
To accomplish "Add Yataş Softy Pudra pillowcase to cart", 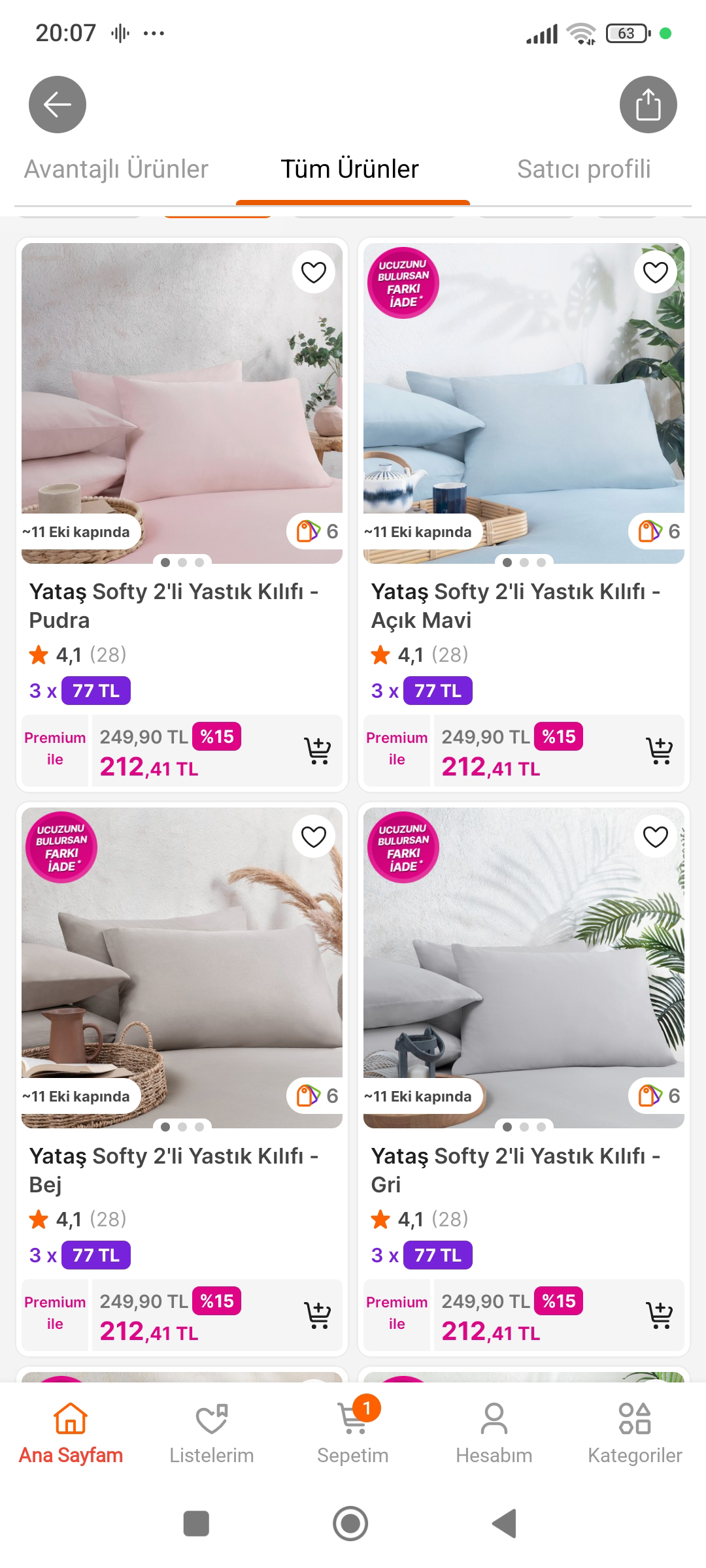I will [316, 751].
